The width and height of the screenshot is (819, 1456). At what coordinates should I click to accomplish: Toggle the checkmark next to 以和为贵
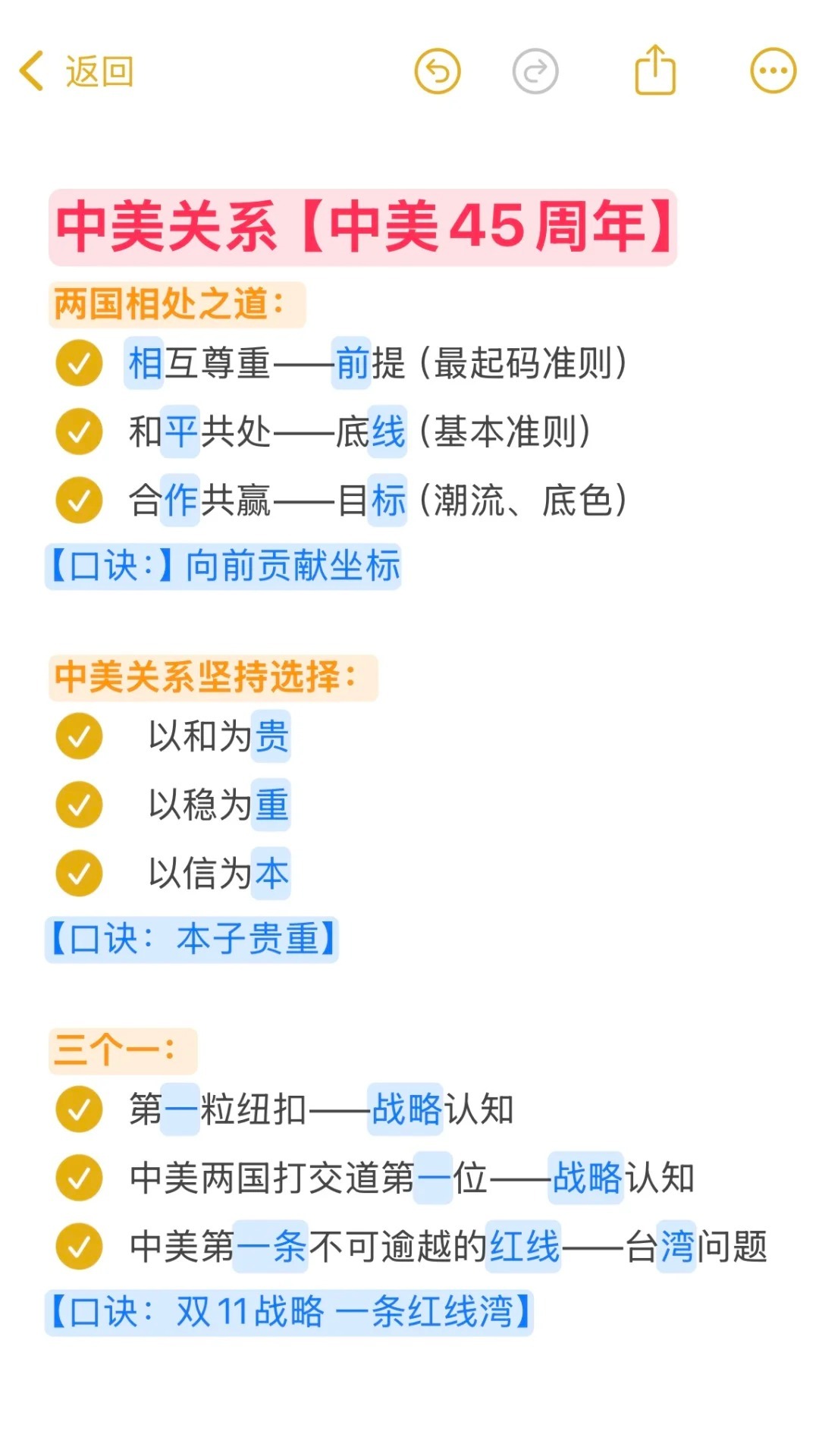point(78,736)
